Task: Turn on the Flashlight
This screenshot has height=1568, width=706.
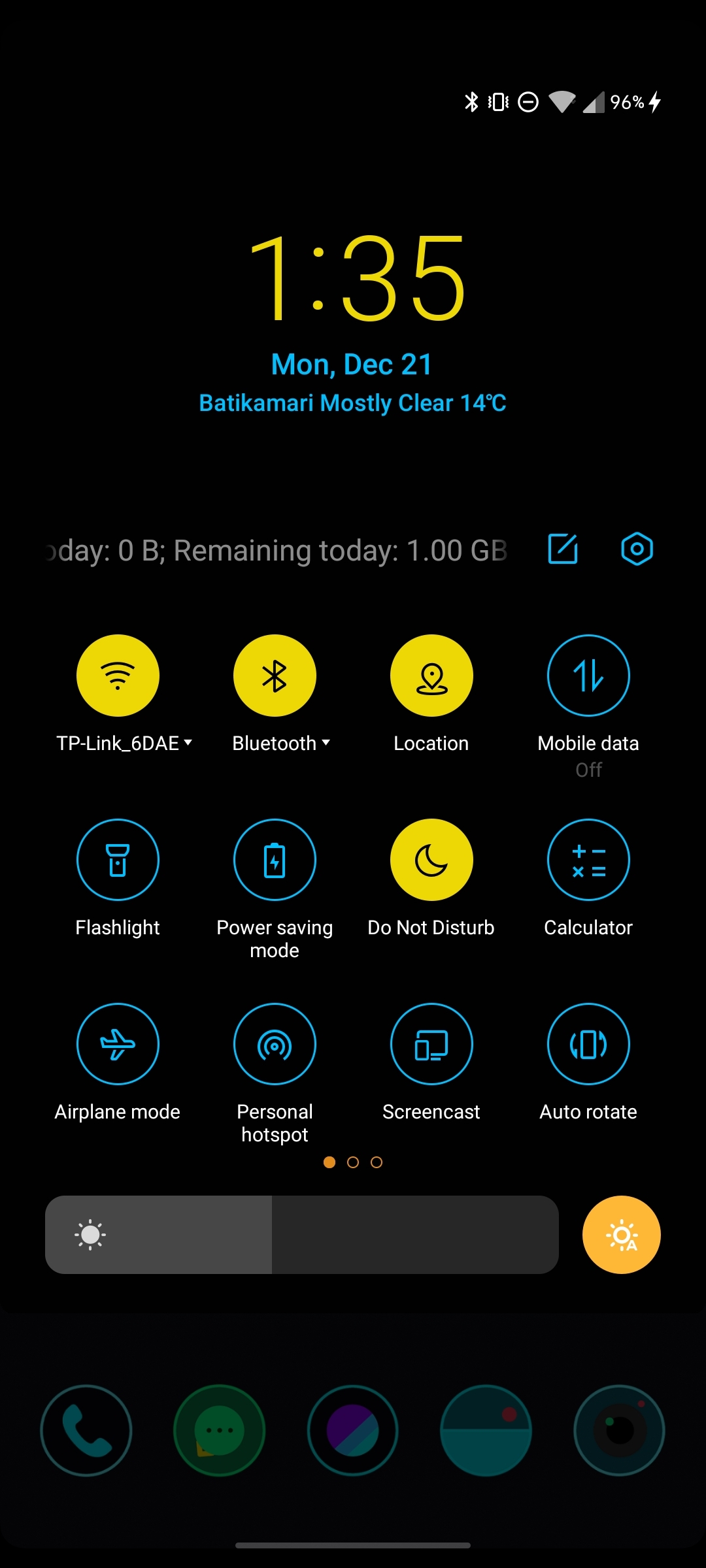Action: pos(118,860)
